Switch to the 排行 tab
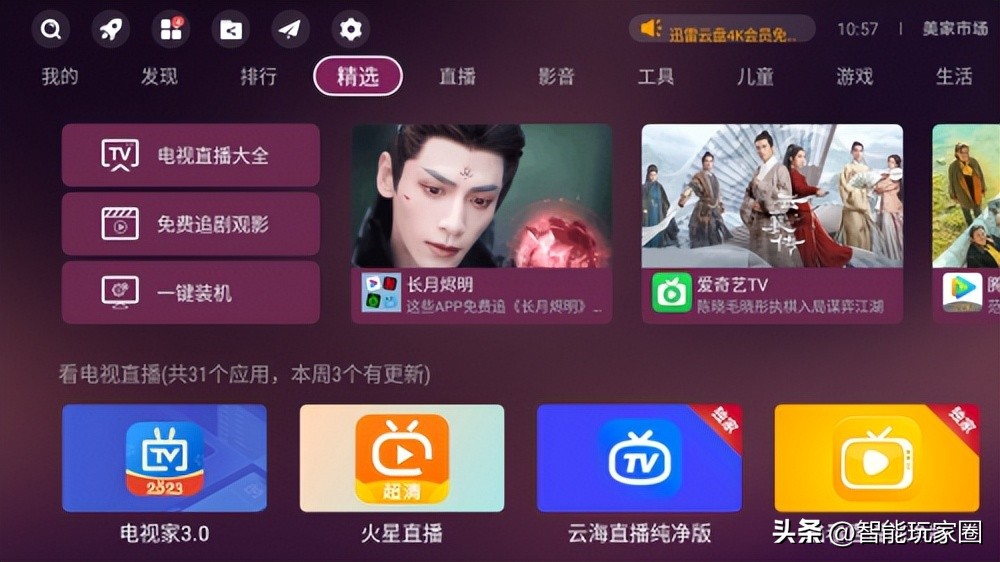 258,76
